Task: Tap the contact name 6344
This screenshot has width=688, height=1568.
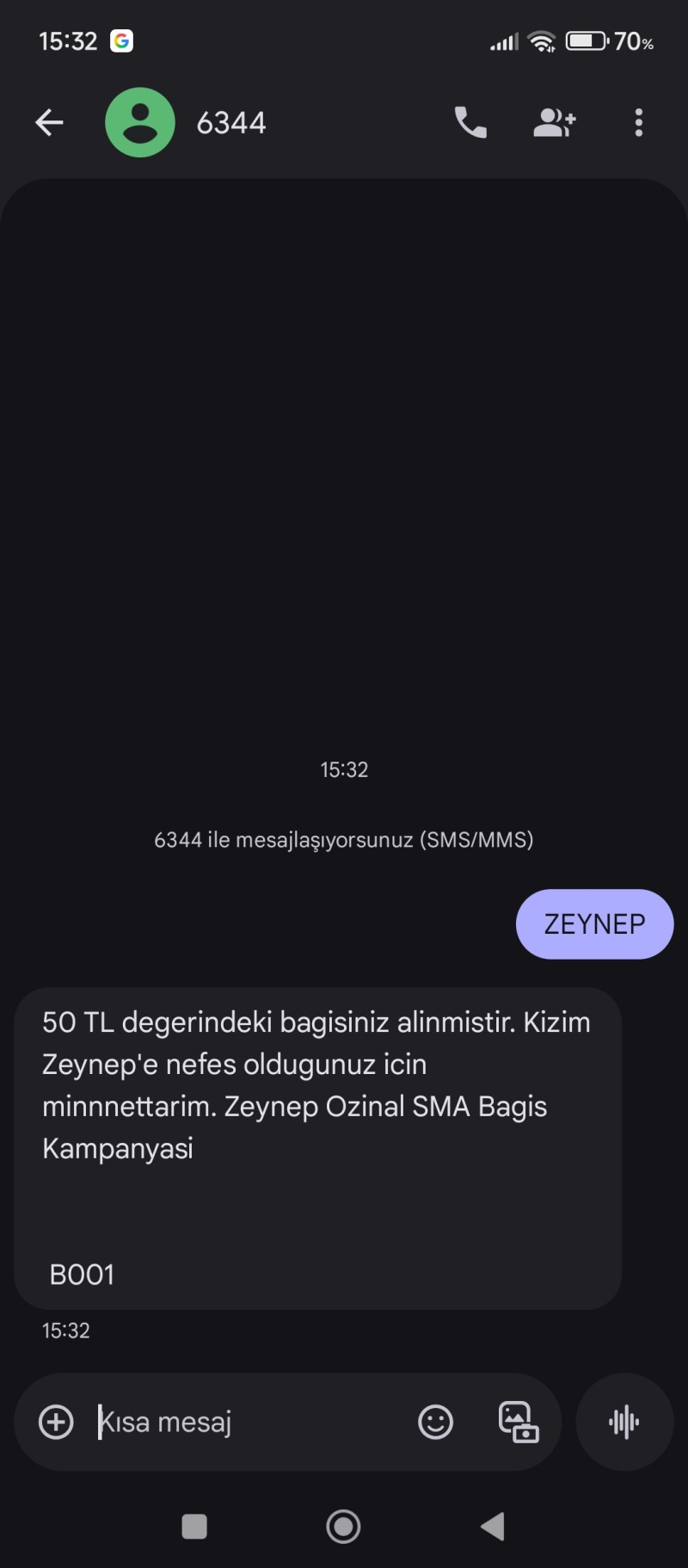Action: point(231,122)
